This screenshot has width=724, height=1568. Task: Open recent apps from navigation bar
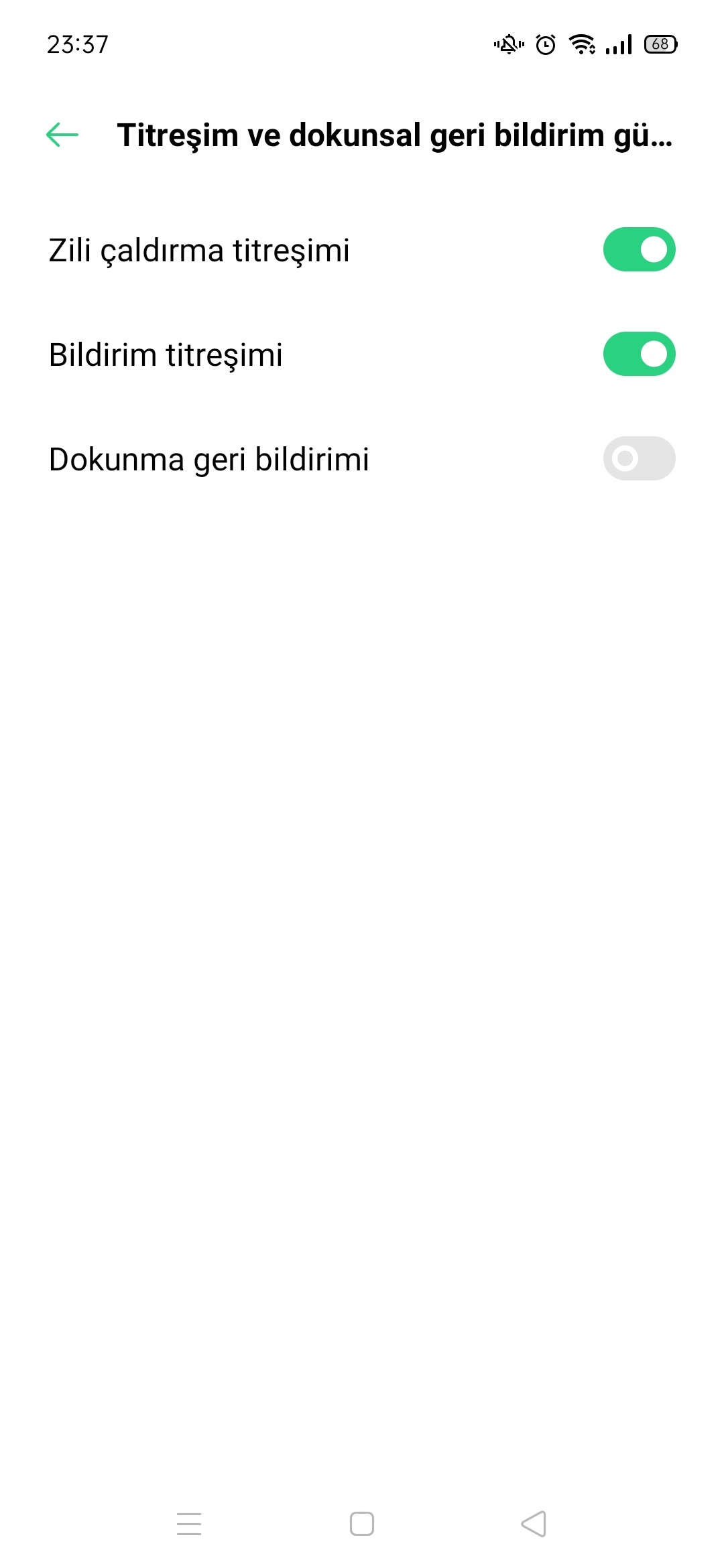[x=189, y=1524]
